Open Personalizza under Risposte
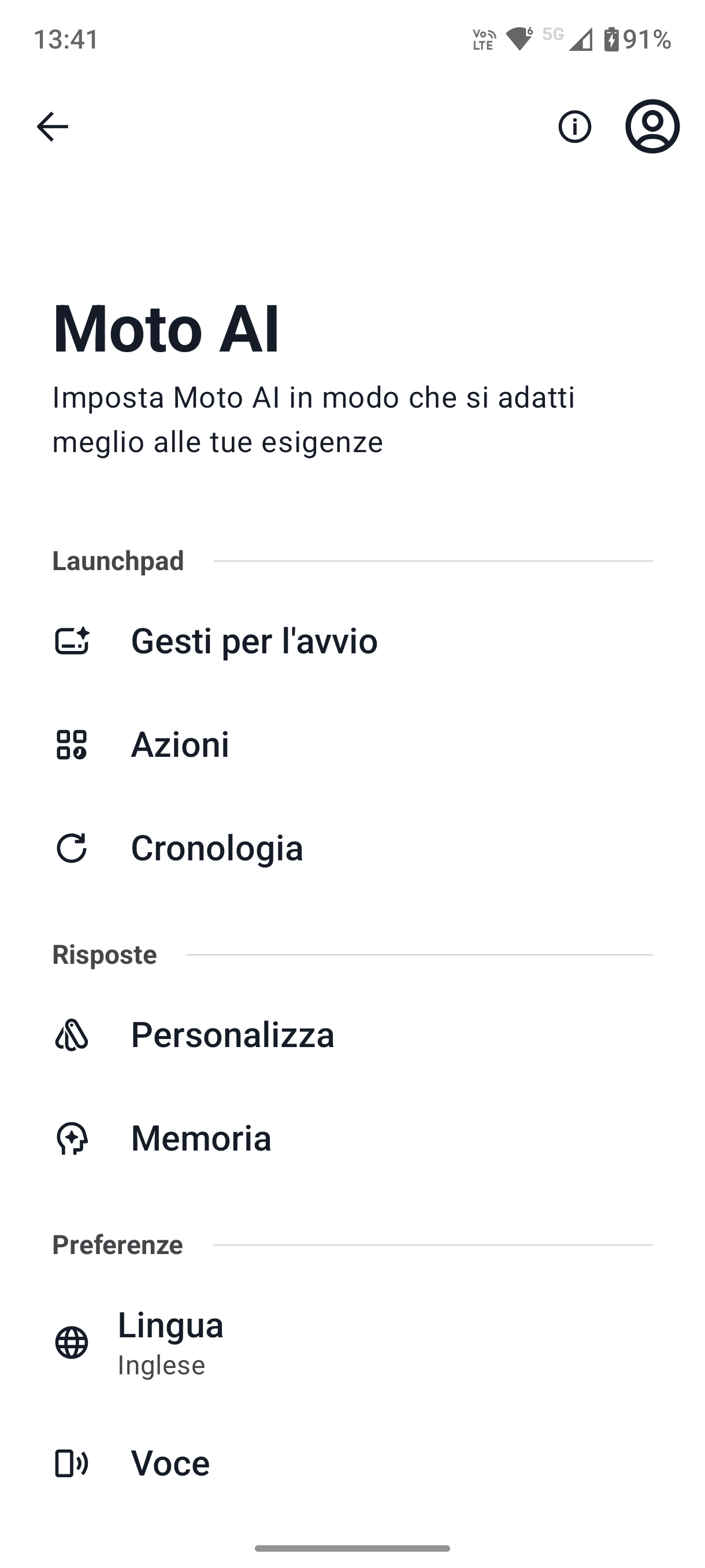The width and height of the screenshot is (705, 1568). point(352,1035)
